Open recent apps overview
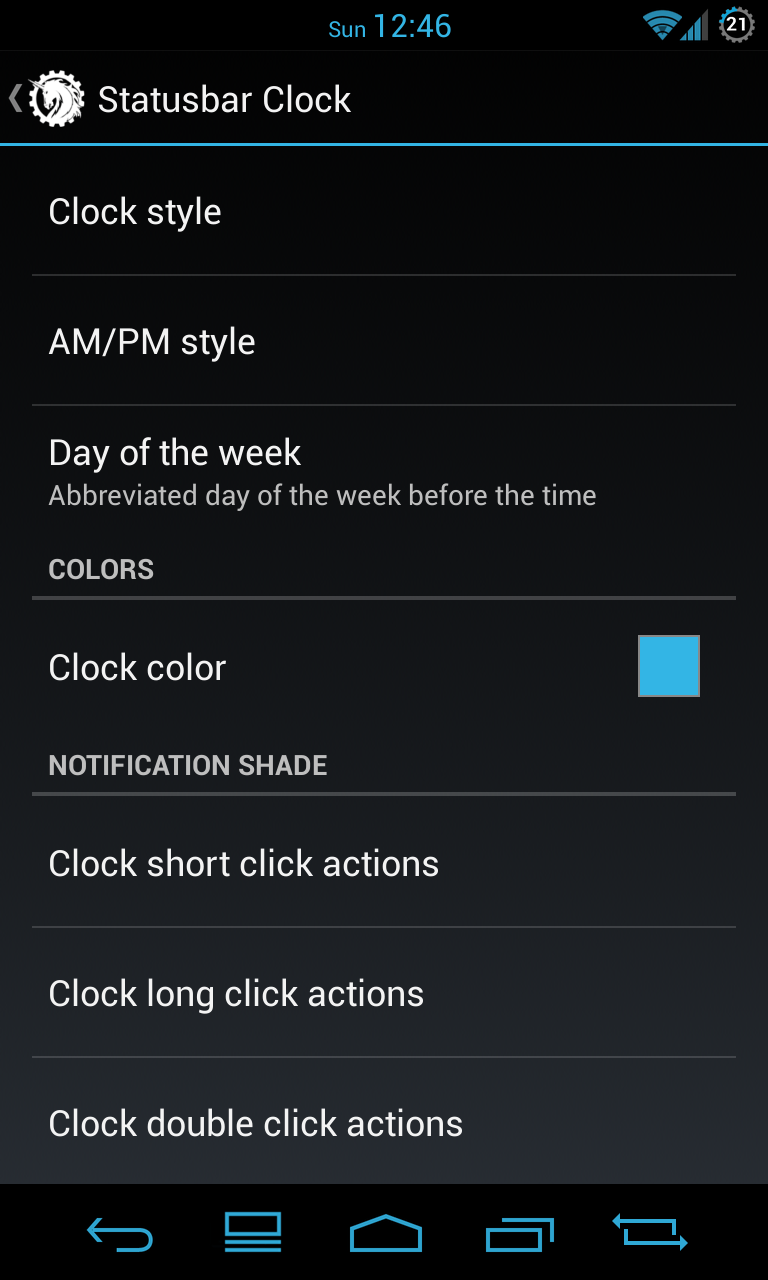The image size is (768, 1280). pyautogui.click(x=519, y=1234)
